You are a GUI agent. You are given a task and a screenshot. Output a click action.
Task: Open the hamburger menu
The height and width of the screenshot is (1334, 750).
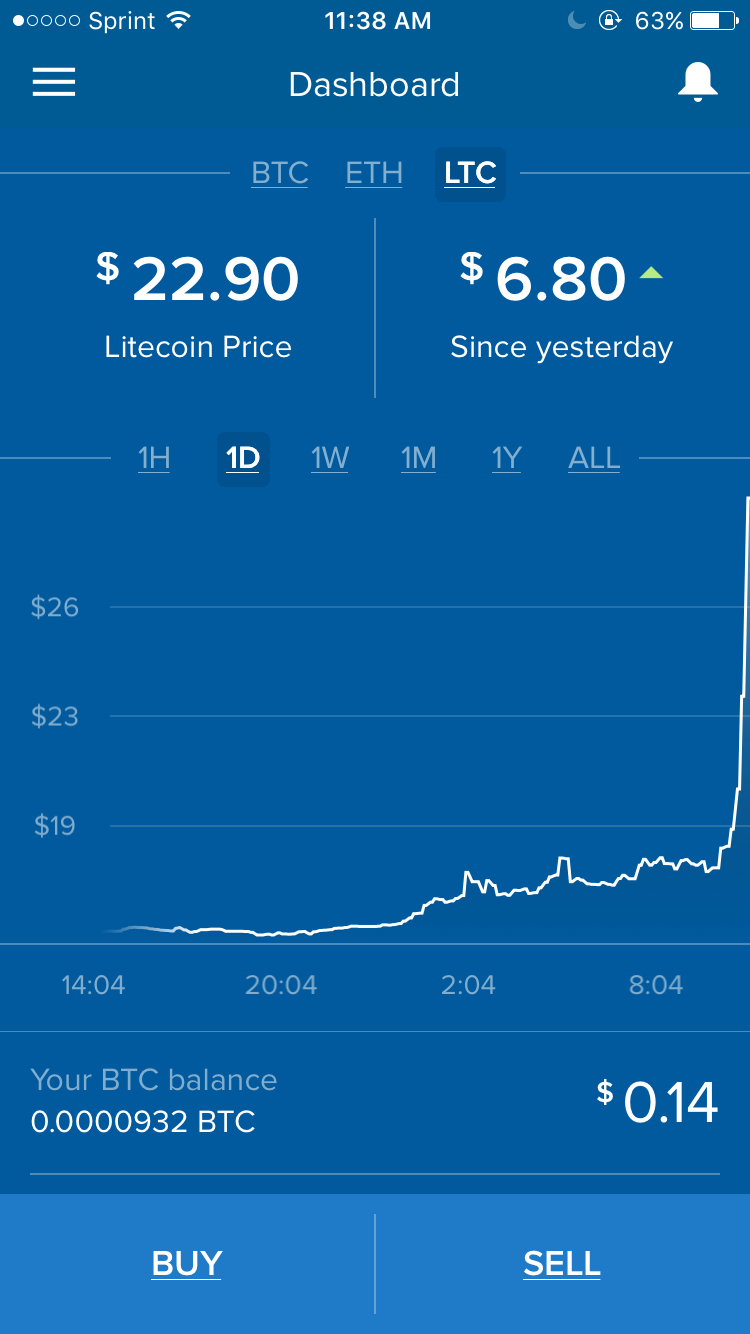click(54, 83)
